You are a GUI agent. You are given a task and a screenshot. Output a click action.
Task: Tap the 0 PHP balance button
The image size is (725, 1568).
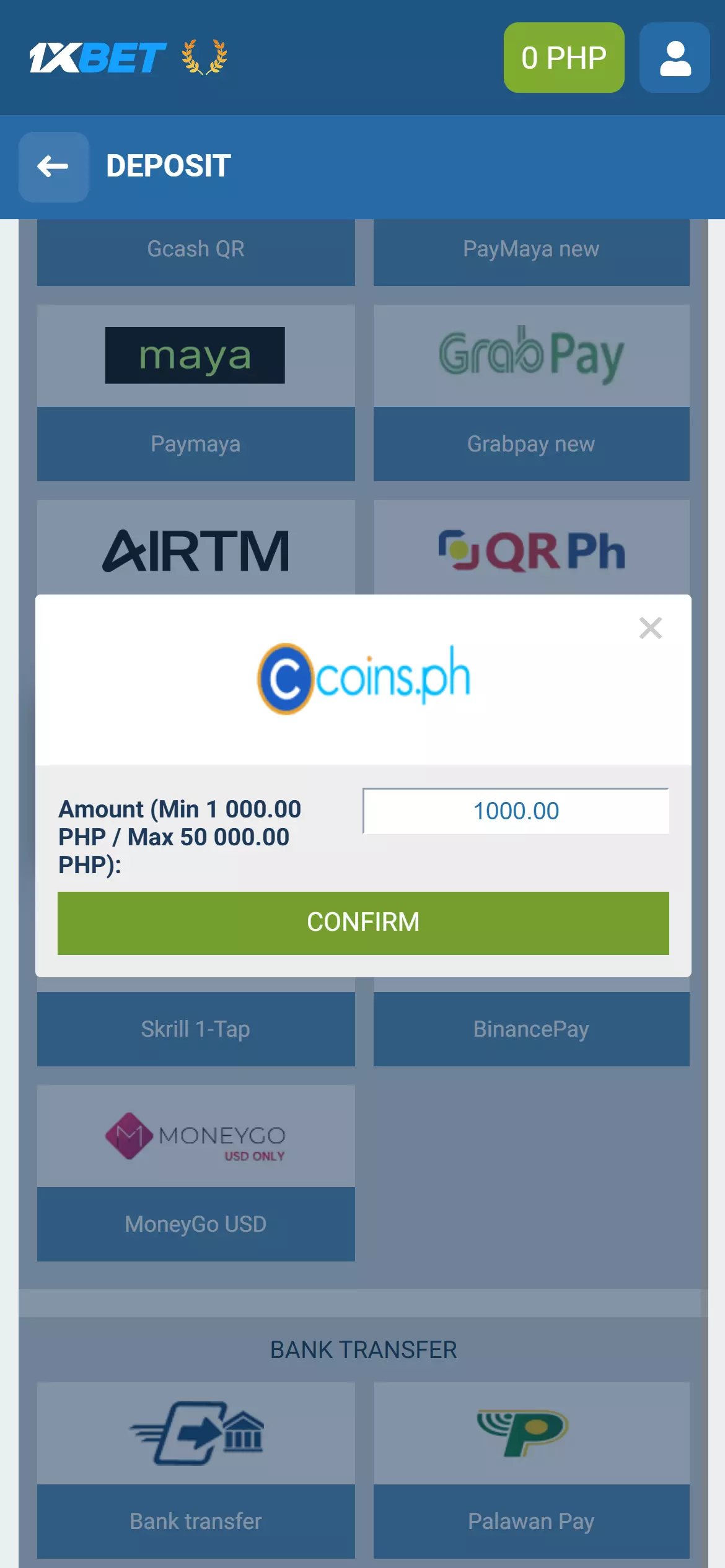click(563, 58)
